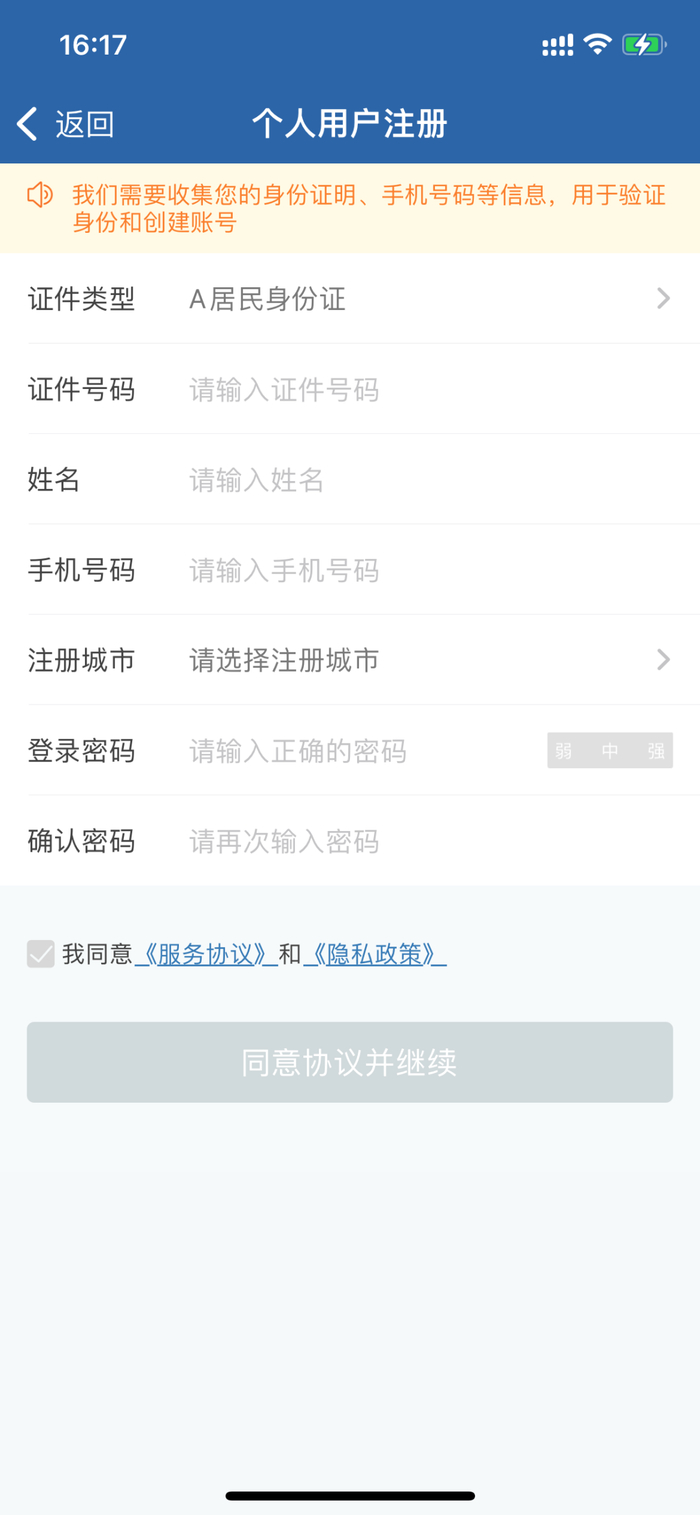Screen dimensions: 700x1515
Task: Open the 证件类型 picker
Action: (420, 299)
